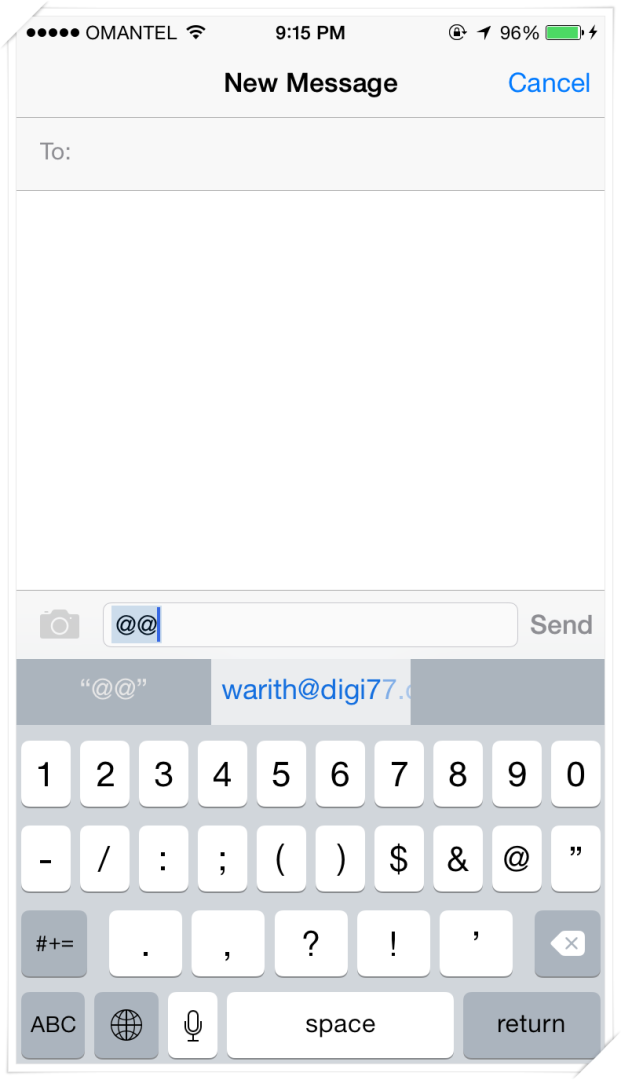621x1080 pixels.
Task: Switch back to ABC letters keyboard
Action: click(x=53, y=1025)
